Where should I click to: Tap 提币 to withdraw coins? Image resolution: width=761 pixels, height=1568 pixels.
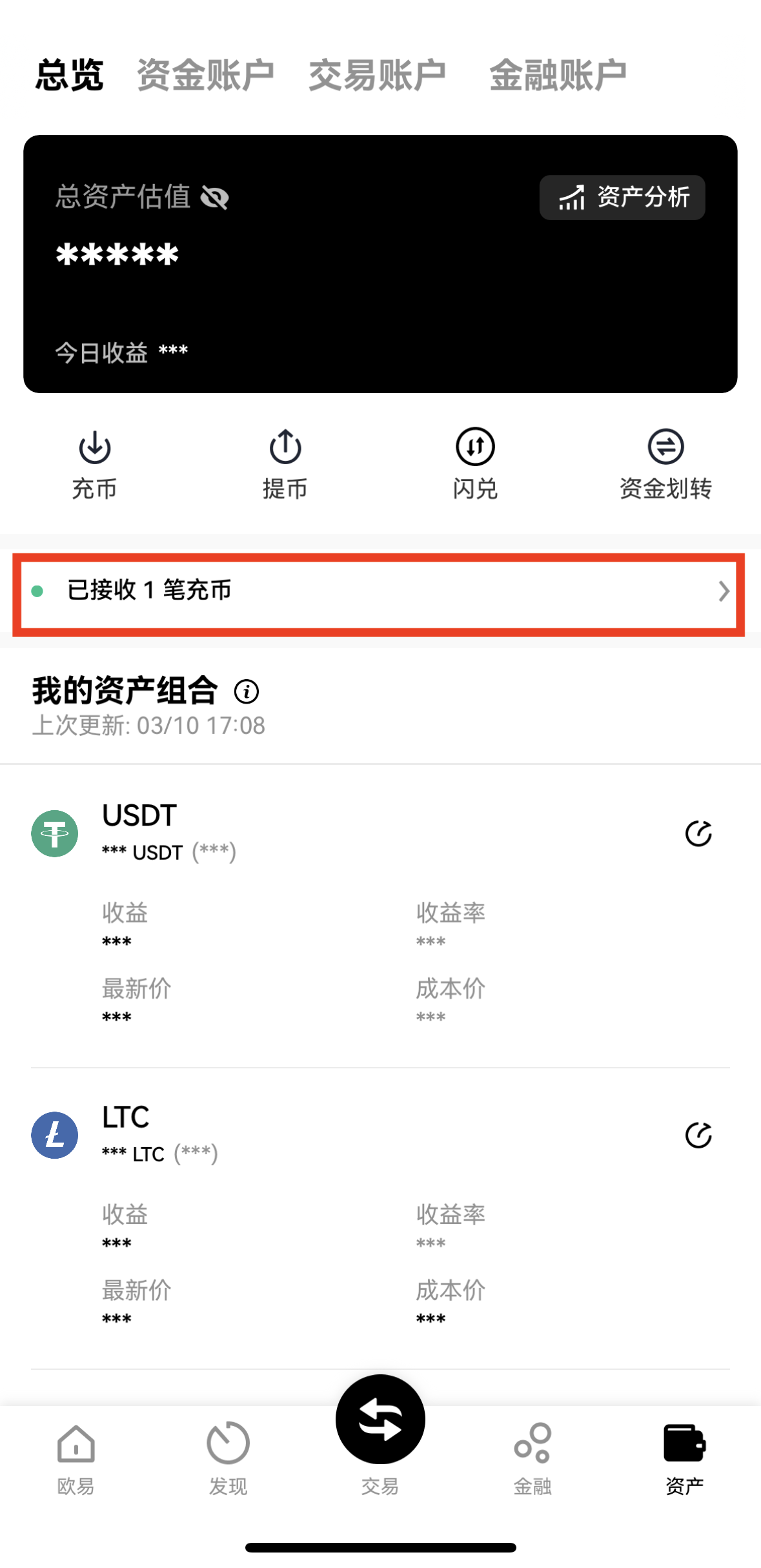coord(285,463)
